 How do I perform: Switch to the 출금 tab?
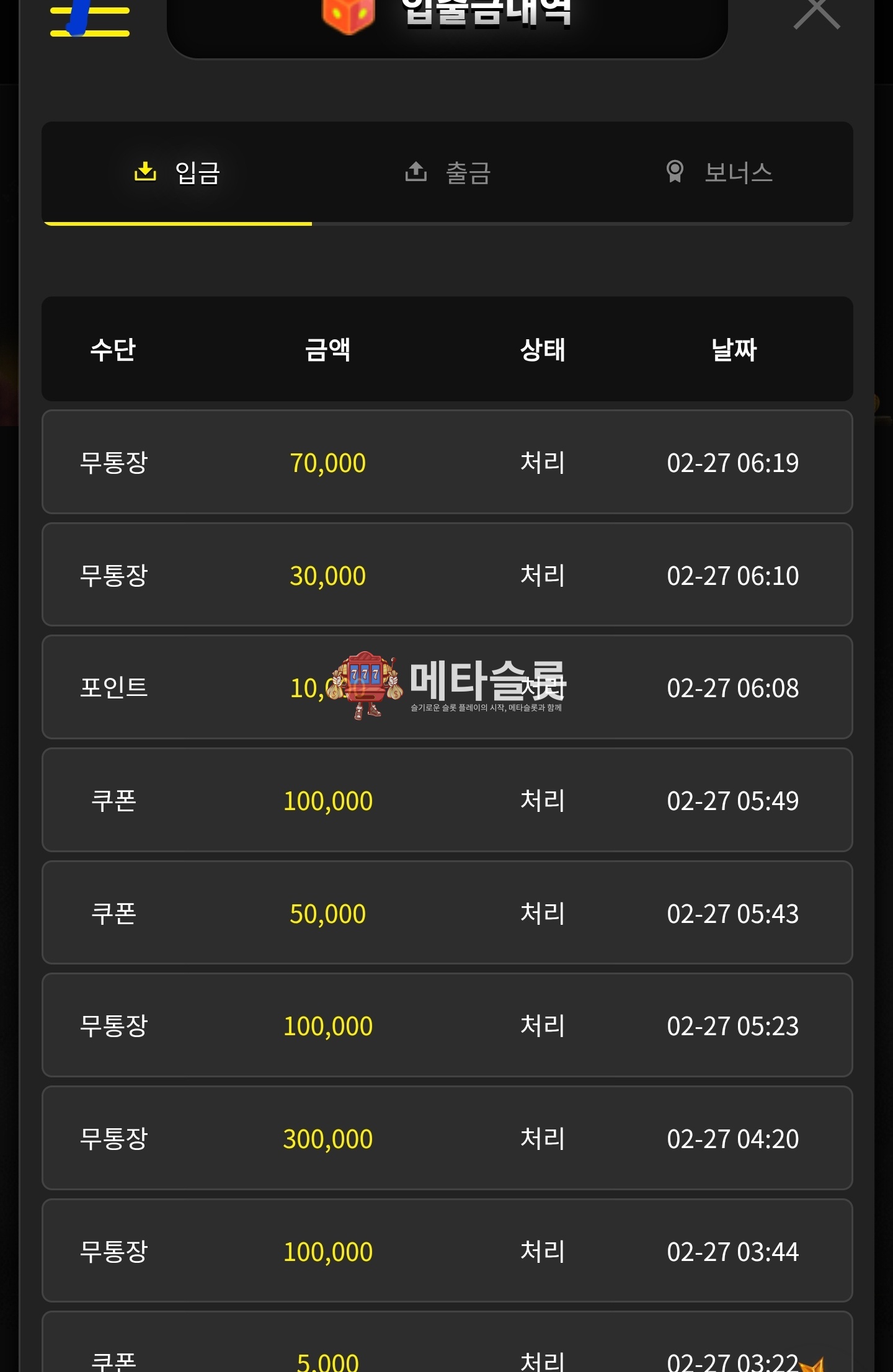(448, 172)
